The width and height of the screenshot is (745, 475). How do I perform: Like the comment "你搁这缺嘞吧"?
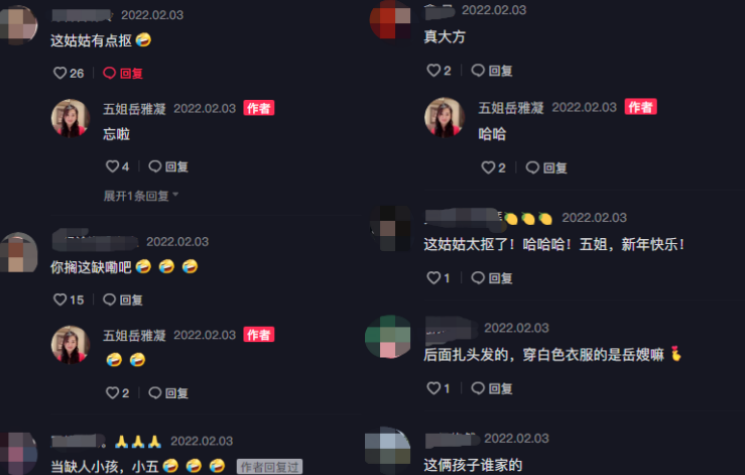coord(60,299)
